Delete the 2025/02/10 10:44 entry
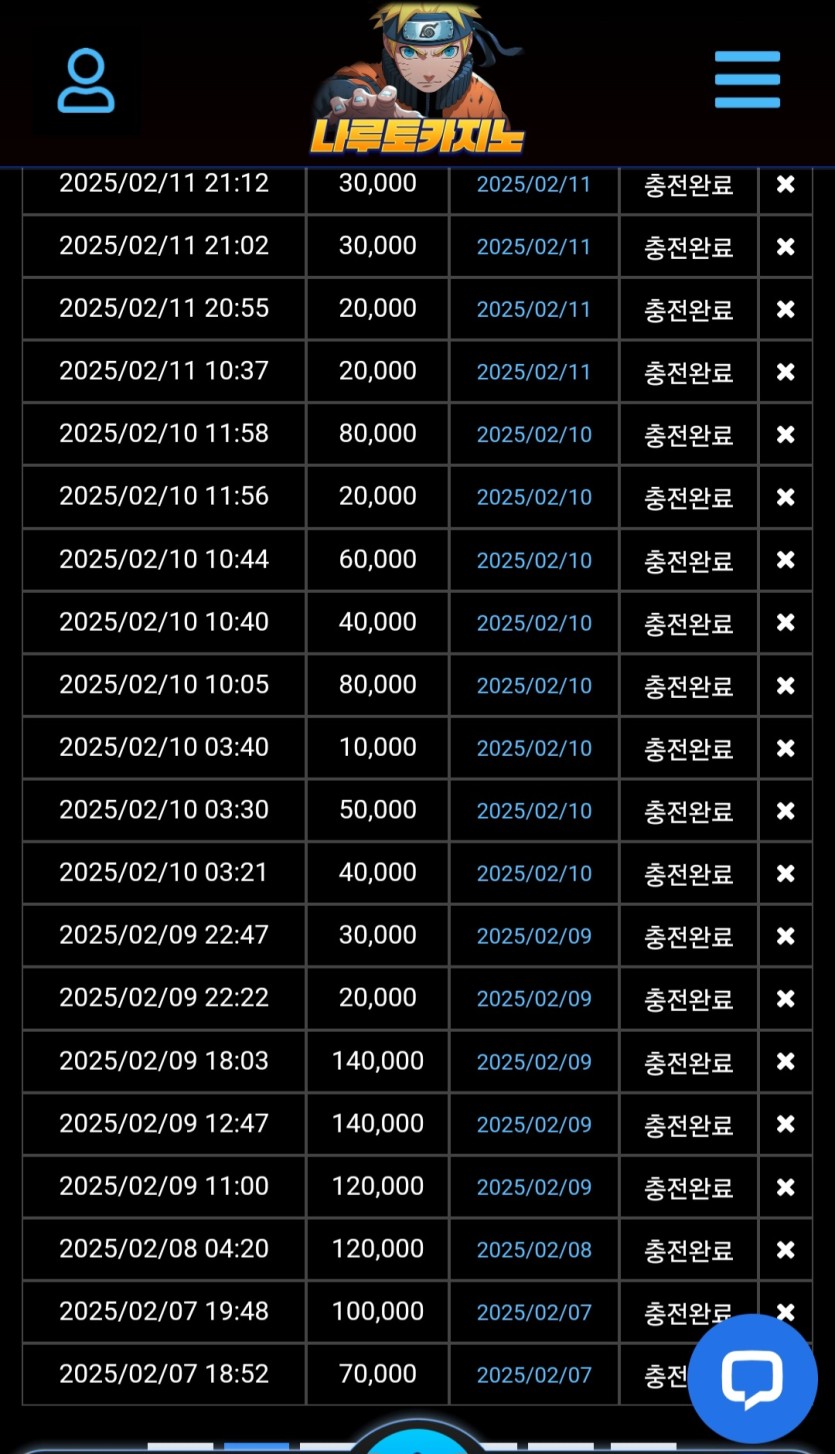The width and height of the screenshot is (835, 1454). [x=786, y=560]
